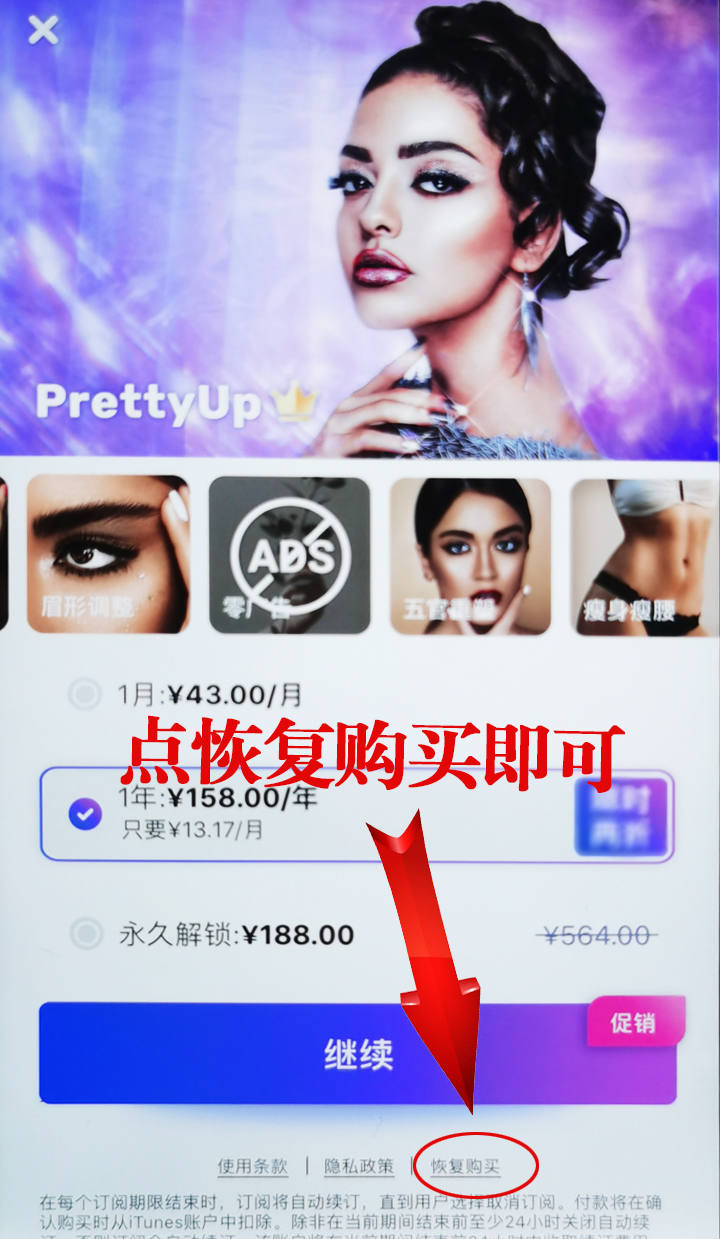Viewport: 720px width, 1239px height.
Task: View the 隐私政策 link
Action: click(358, 1166)
